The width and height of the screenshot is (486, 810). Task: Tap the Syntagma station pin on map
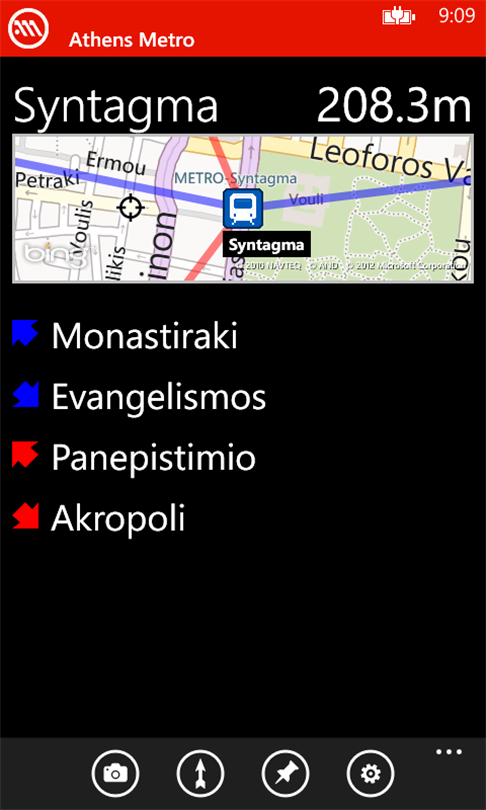pos(243,208)
